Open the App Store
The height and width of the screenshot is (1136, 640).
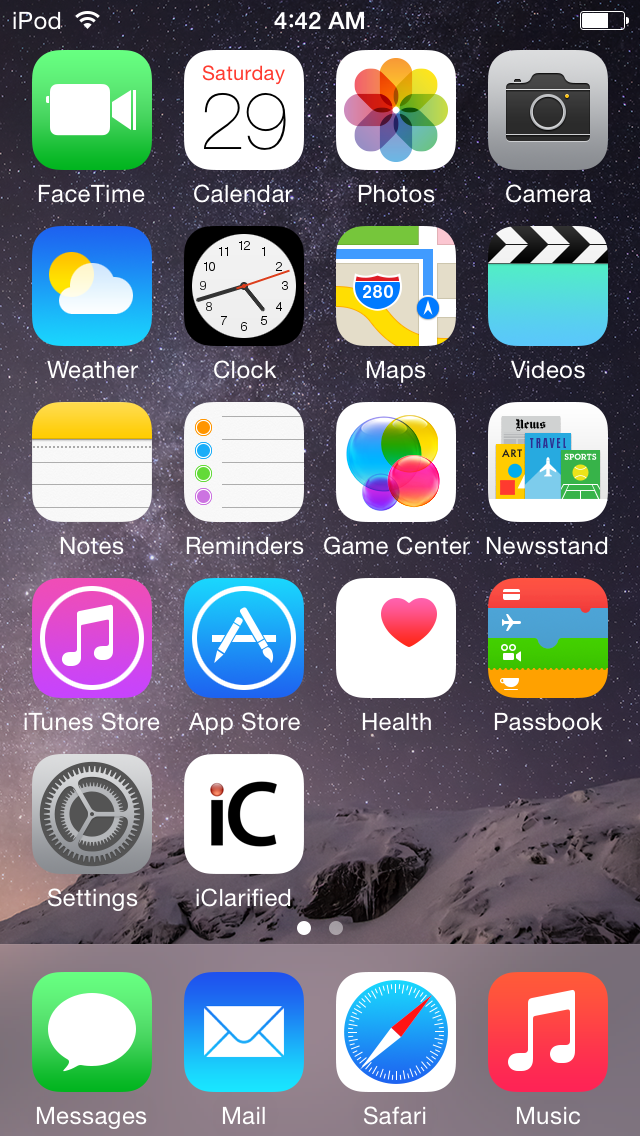tap(244, 638)
